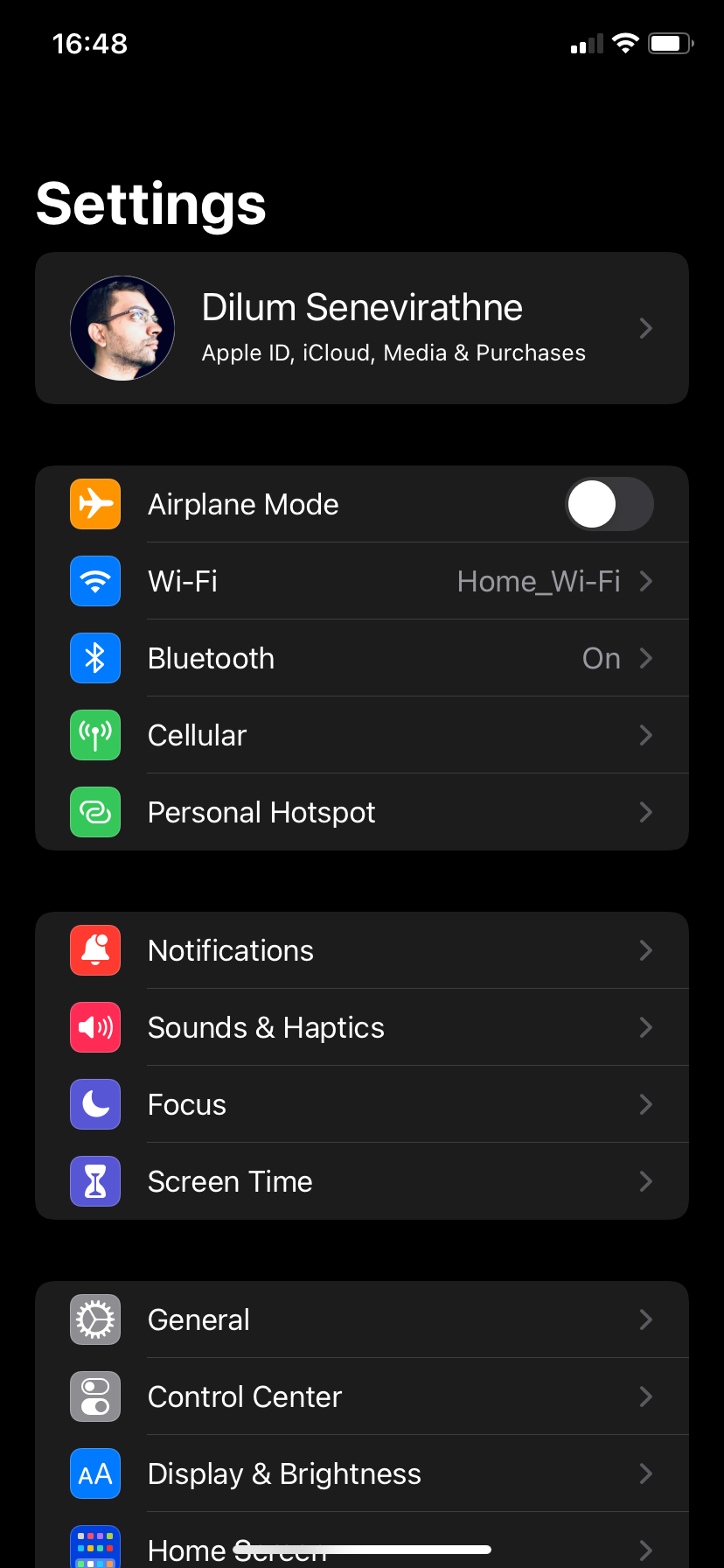The width and height of the screenshot is (724, 1568).
Task: Select the green Cellular antenna icon
Action: (94, 735)
